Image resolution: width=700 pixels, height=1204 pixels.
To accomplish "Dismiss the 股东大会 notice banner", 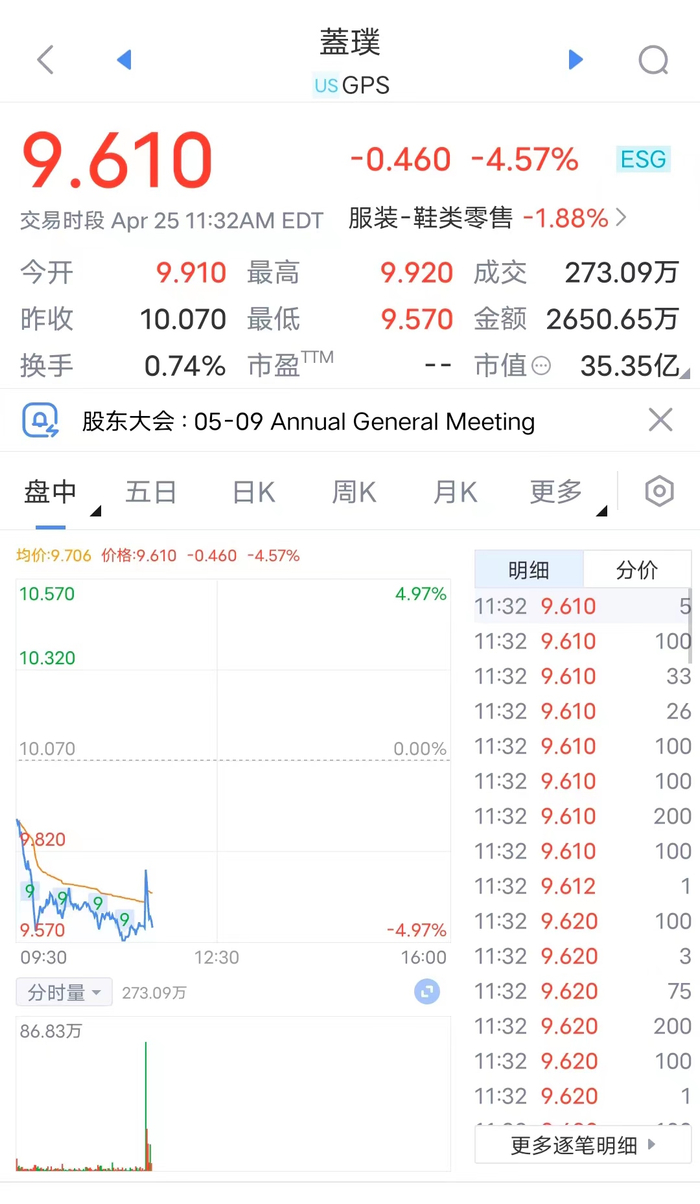I will coord(660,420).
